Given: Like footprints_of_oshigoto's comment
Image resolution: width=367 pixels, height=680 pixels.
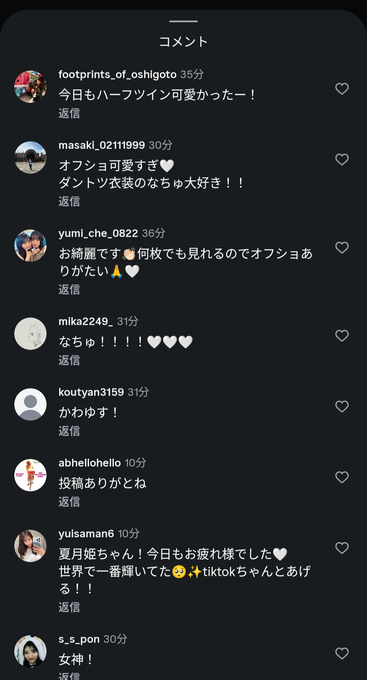Looking at the screenshot, I should point(342,89).
